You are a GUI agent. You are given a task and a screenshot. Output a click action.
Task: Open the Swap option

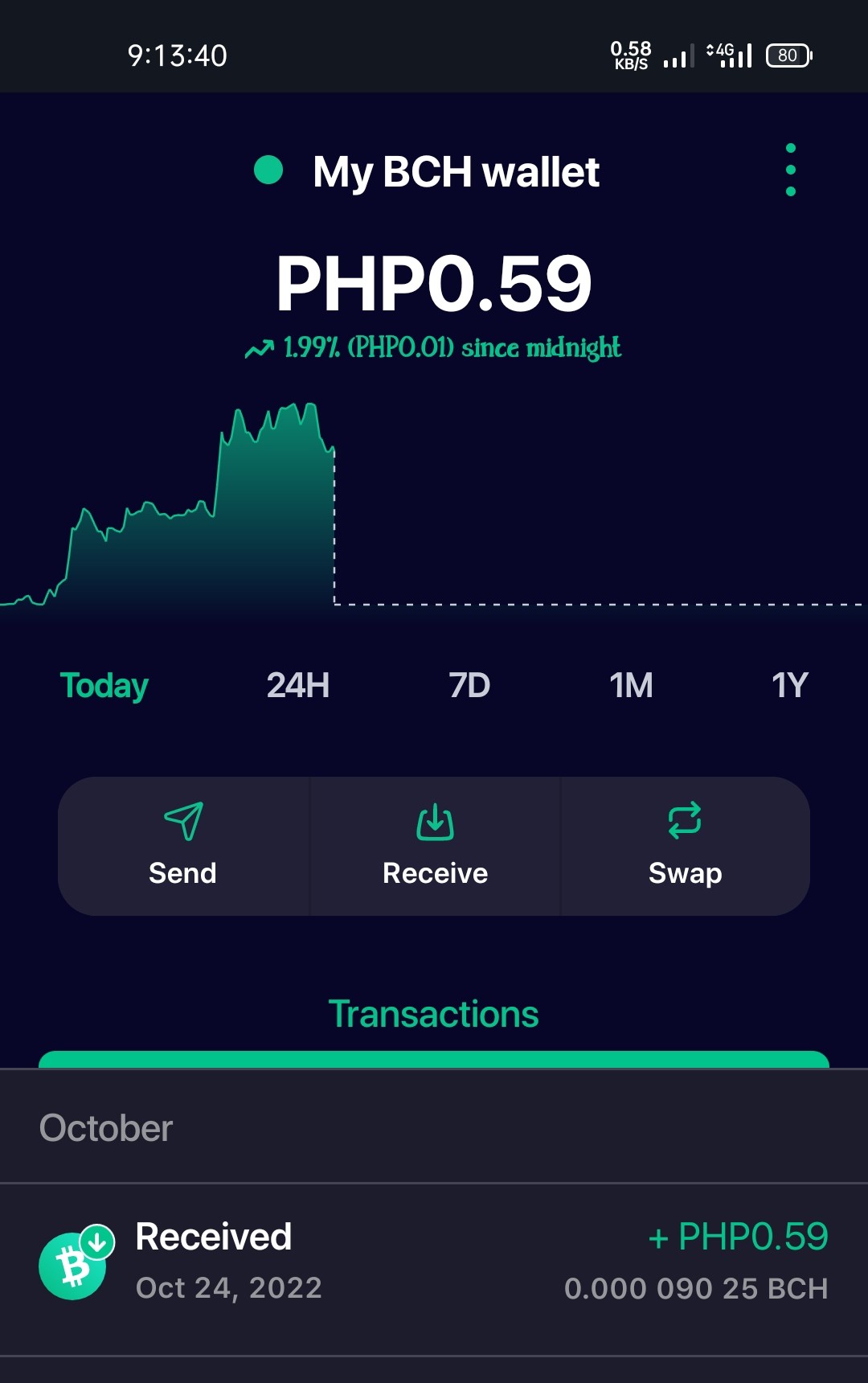pos(686,846)
